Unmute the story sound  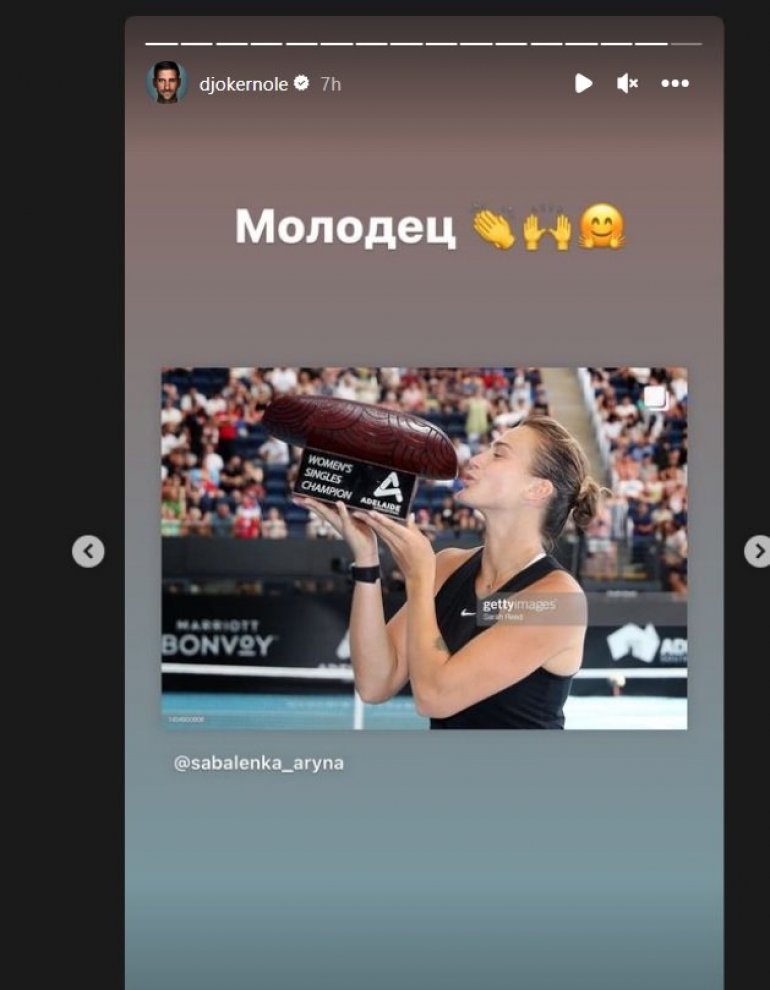627,84
